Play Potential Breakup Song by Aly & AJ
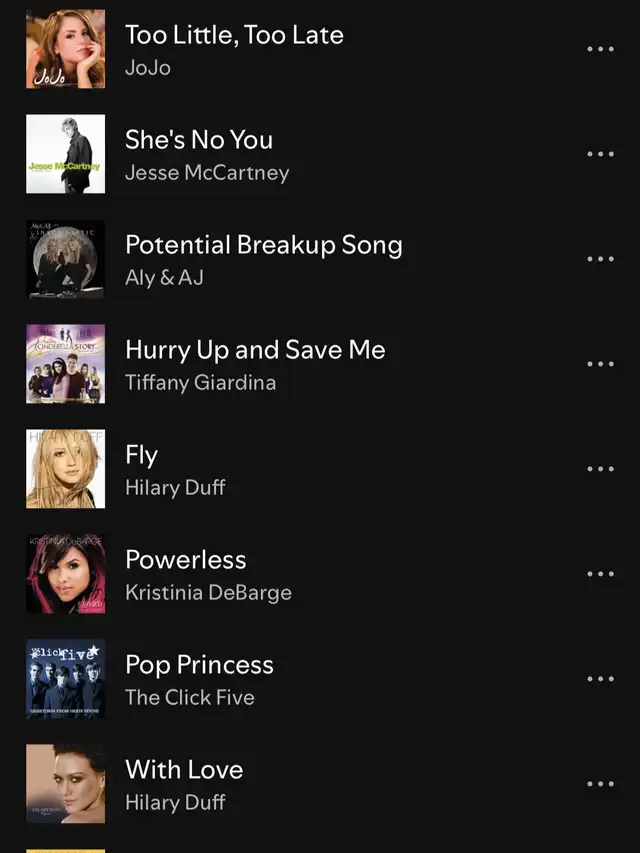This screenshot has width=640, height=853. click(x=263, y=245)
